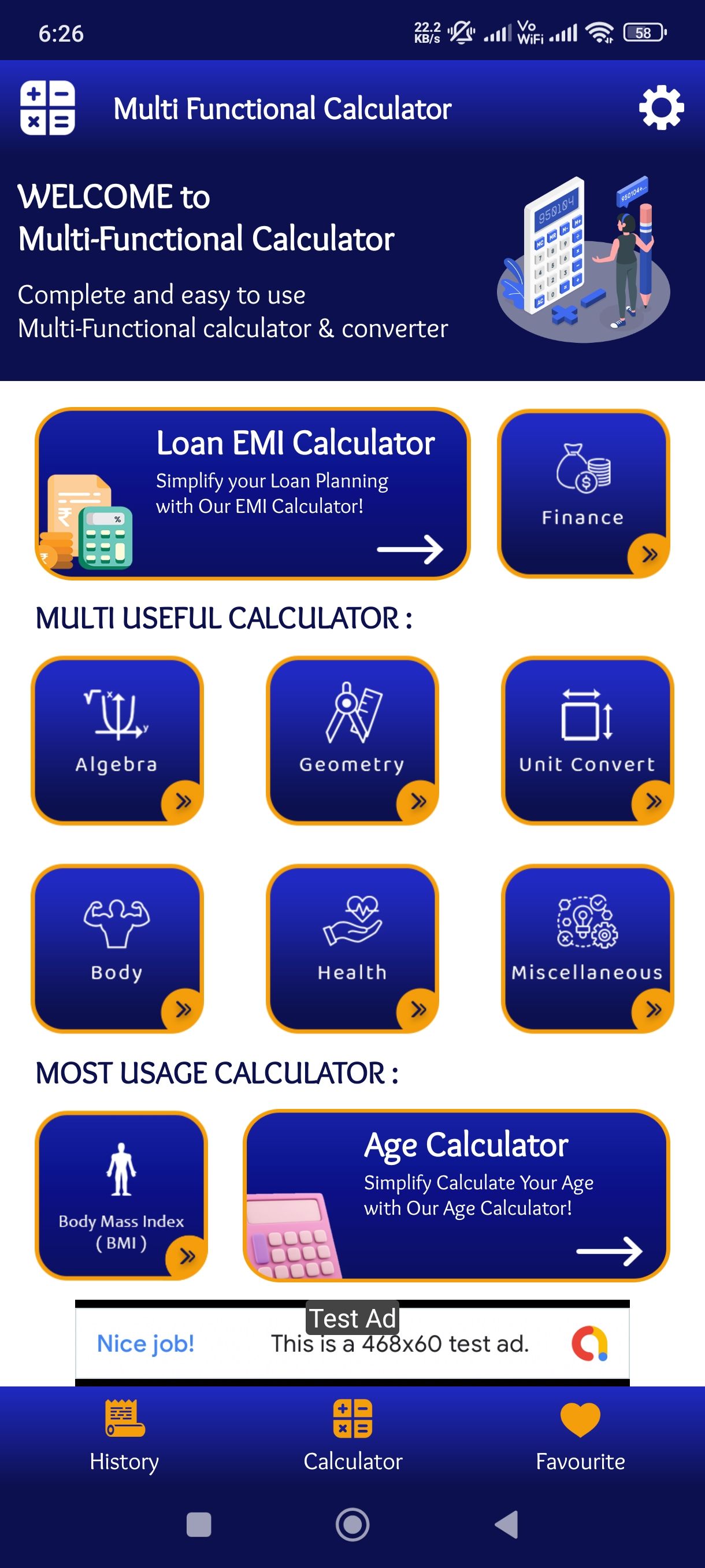Screen dimensions: 705x1568
Task: Switch to the History tab
Action: coord(124,1434)
